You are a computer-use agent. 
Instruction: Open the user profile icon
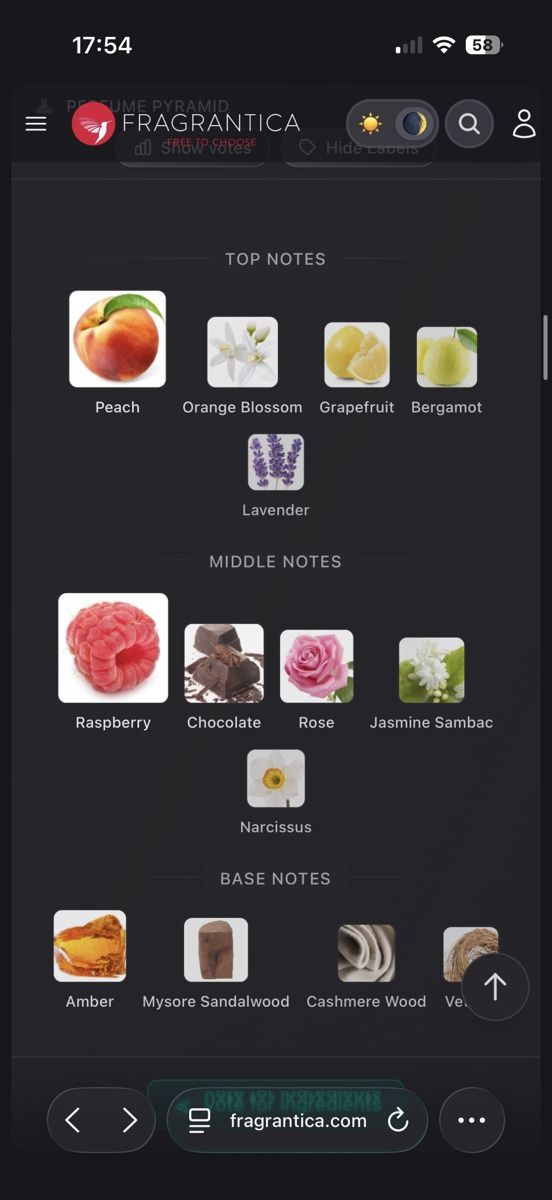524,124
